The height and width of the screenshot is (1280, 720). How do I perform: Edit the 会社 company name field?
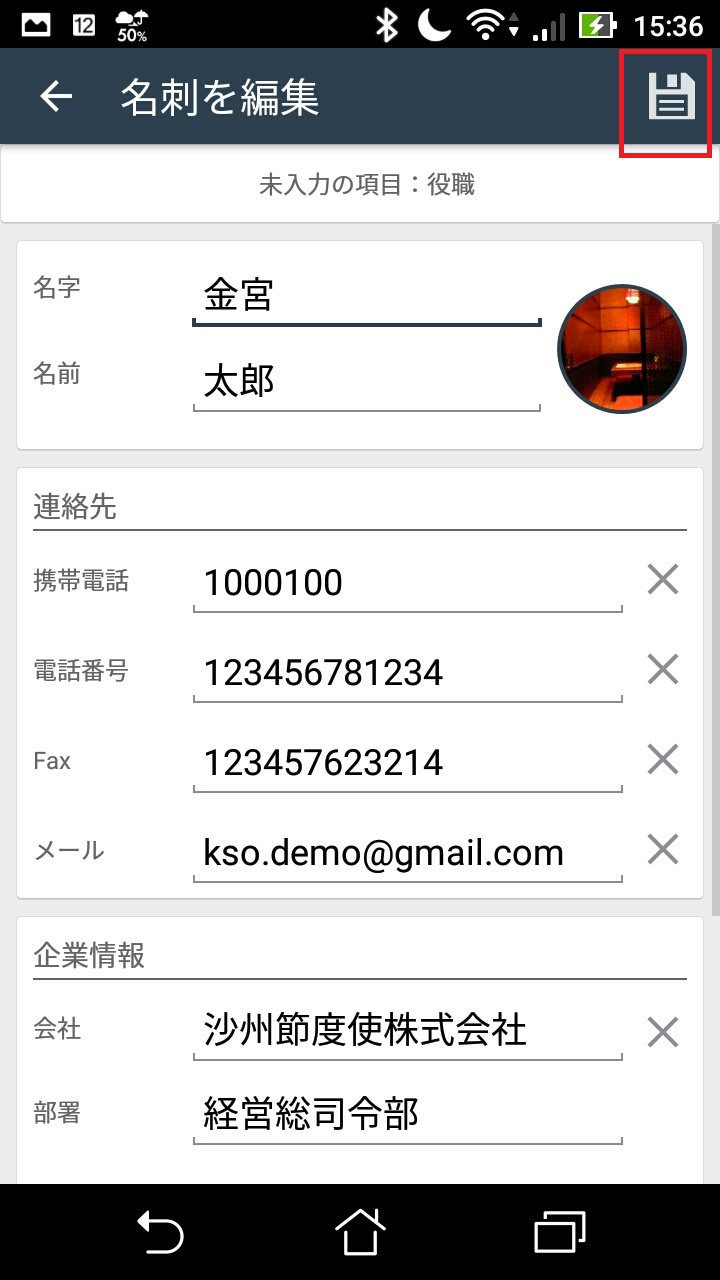[x=408, y=1031]
